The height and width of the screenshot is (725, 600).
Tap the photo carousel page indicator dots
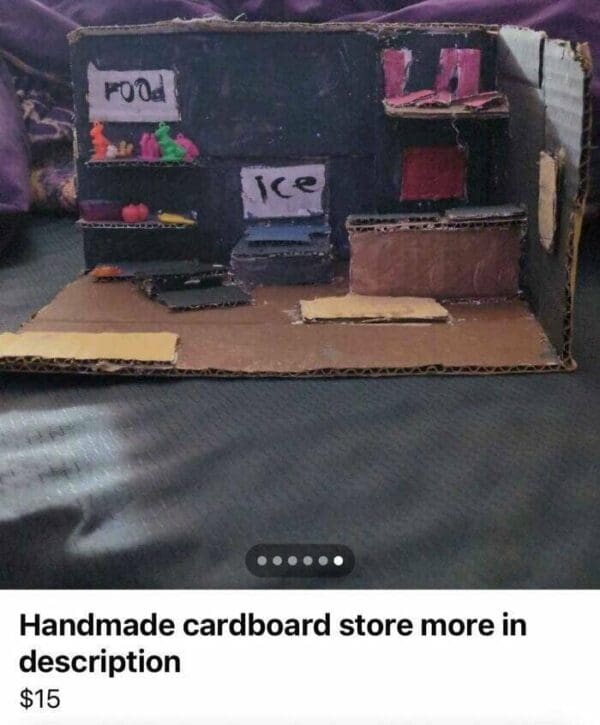pyautogui.click(x=300, y=561)
